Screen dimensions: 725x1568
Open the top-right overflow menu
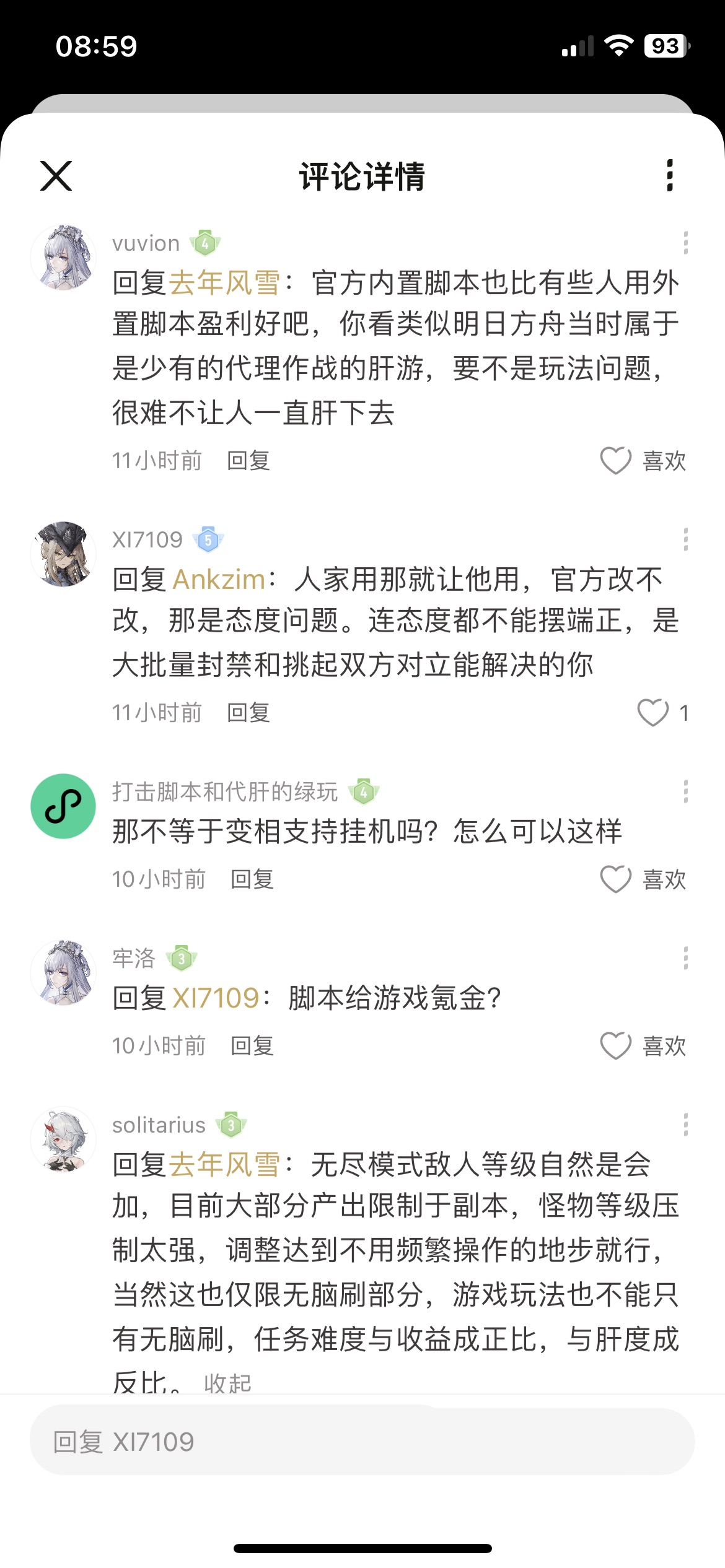[669, 176]
